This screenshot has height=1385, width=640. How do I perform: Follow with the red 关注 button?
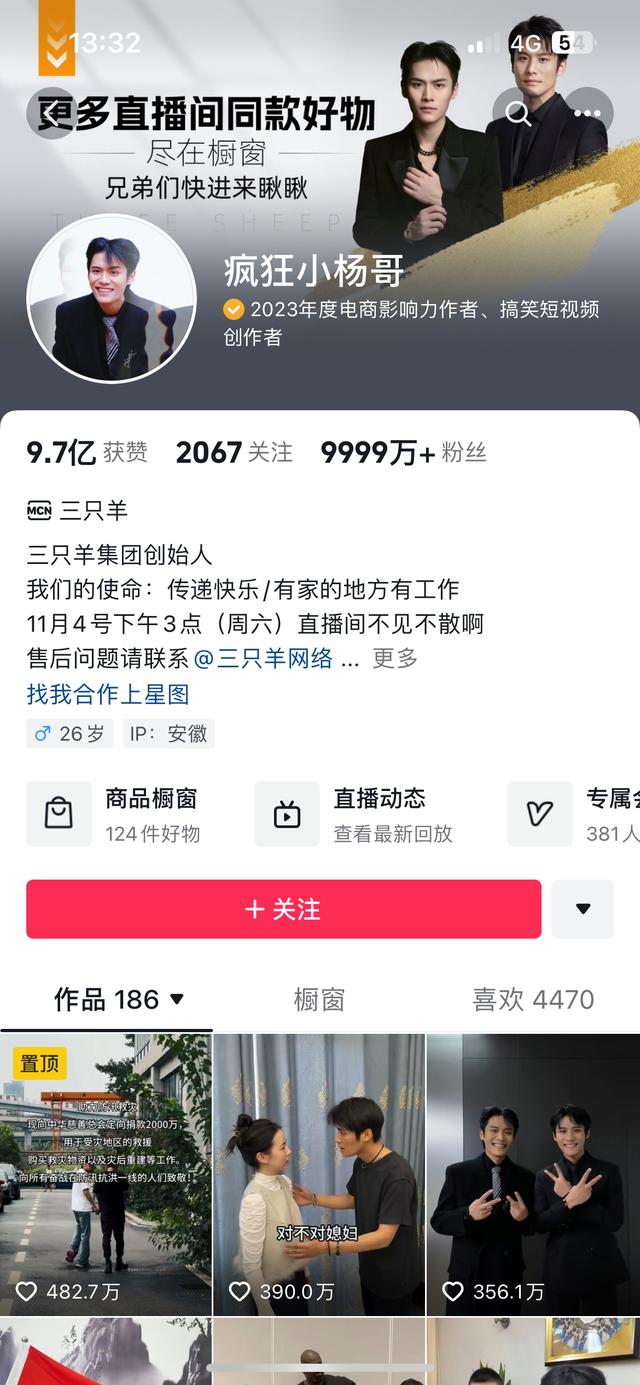tap(283, 909)
